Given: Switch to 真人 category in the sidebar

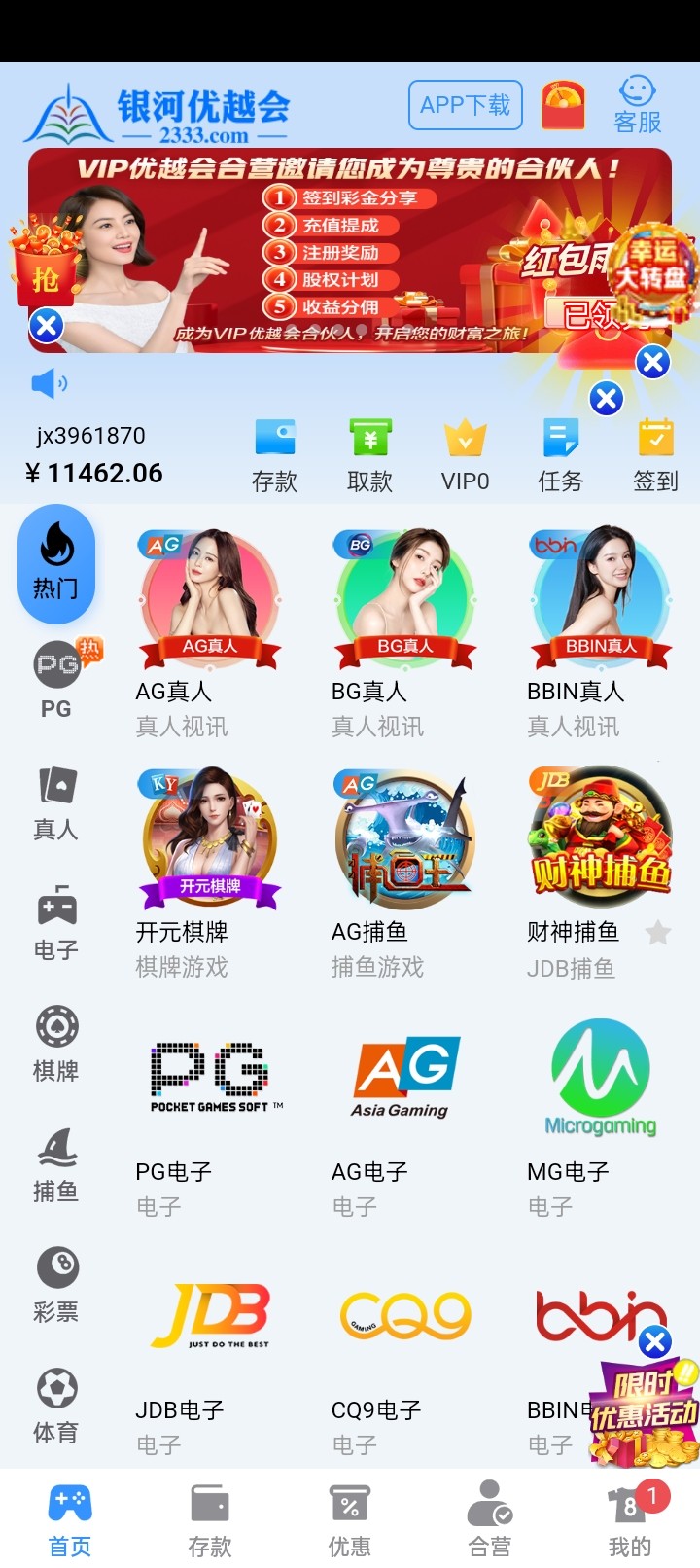Looking at the screenshot, I should [56, 803].
